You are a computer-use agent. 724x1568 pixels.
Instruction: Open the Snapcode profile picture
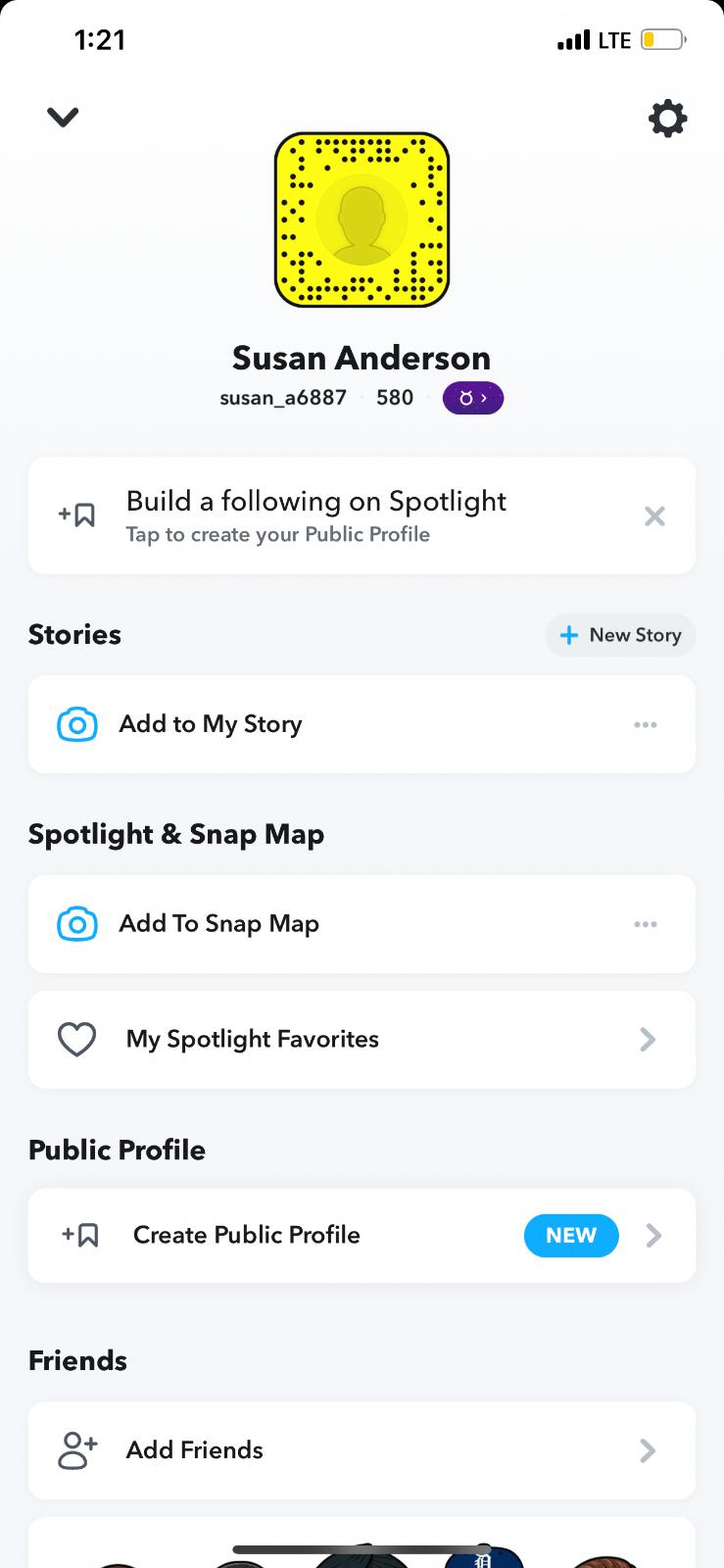[x=362, y=220]
